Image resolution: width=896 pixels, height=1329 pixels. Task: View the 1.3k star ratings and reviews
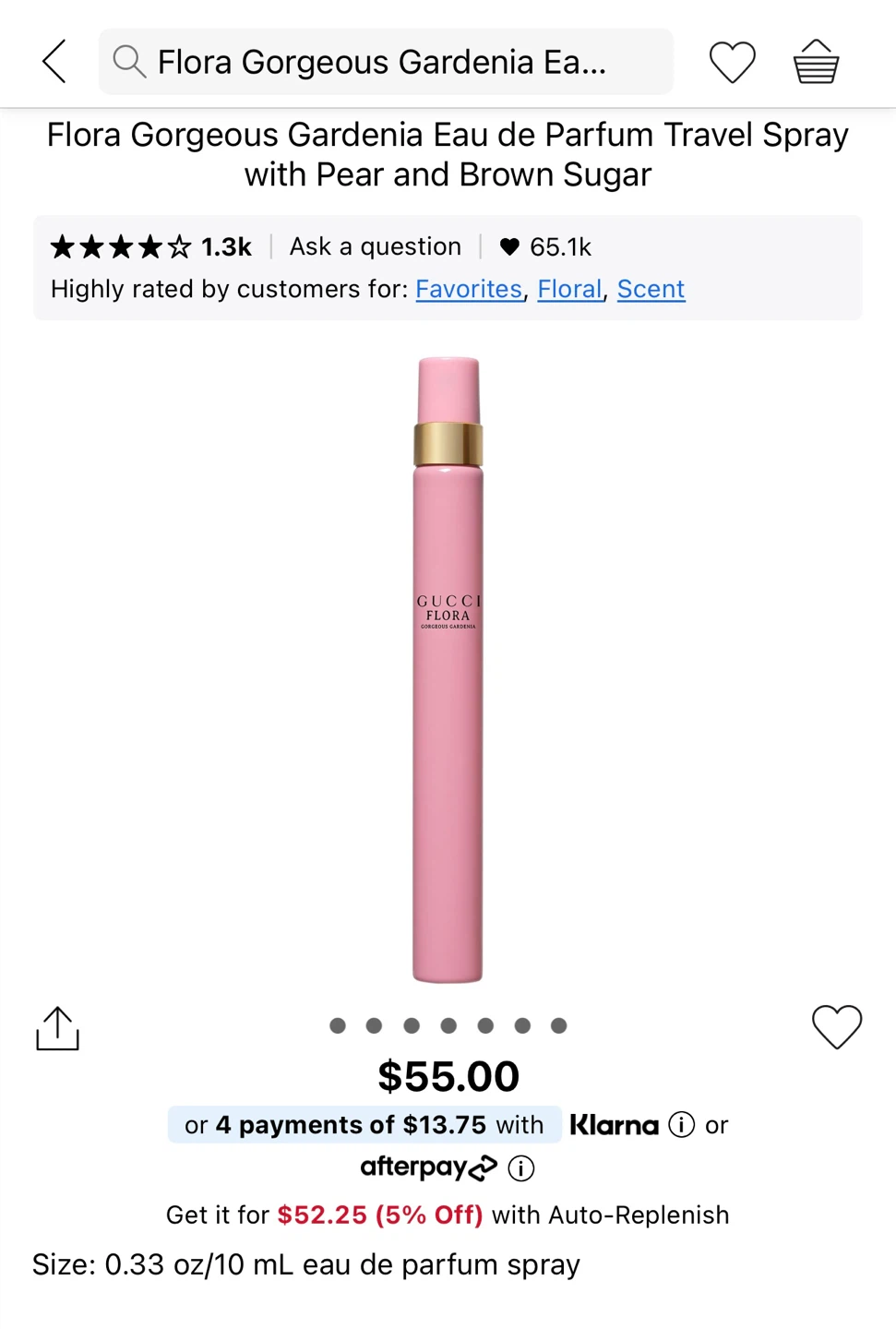pyautogui.click(x=151, y=247)
